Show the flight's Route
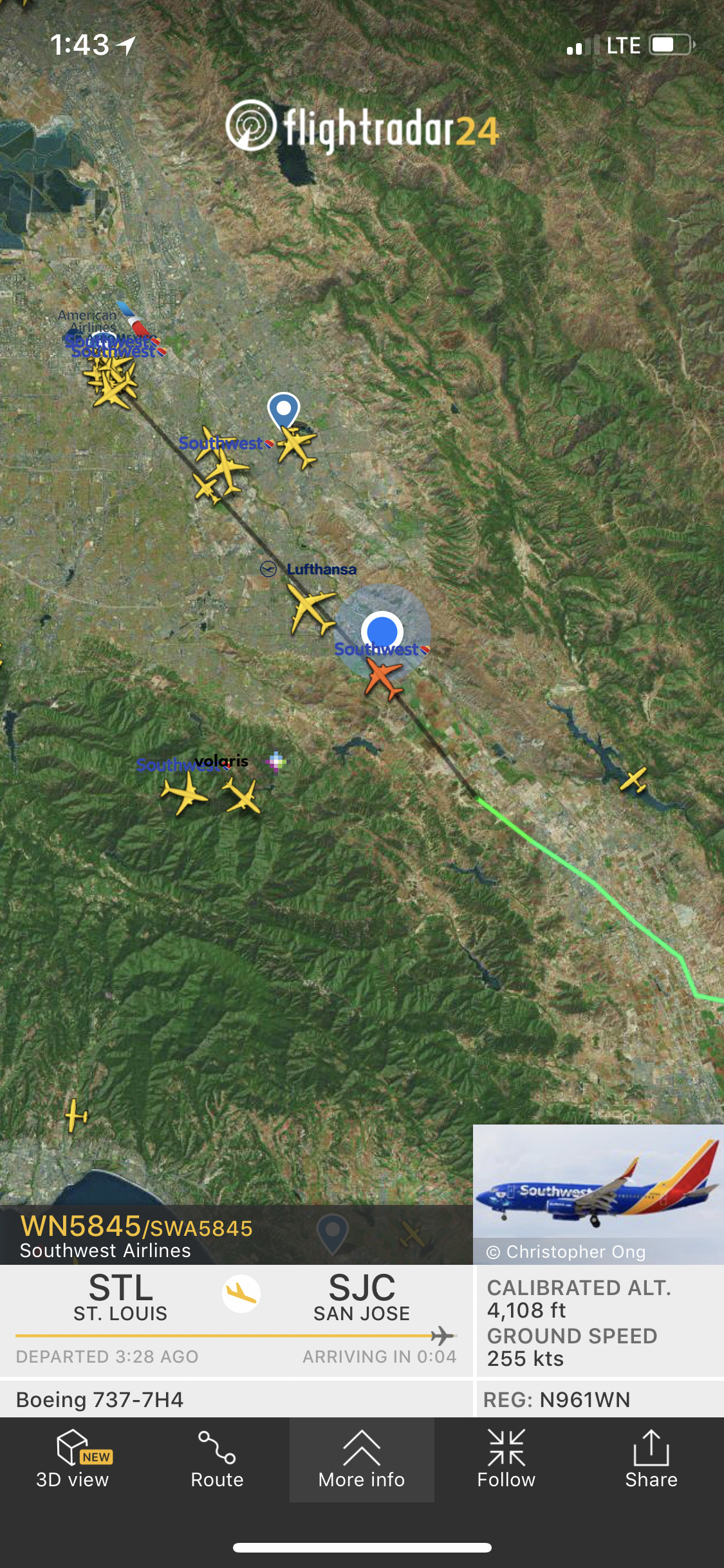Image resolution: width=724 pixels, height=1568 pixels. 217,1460
